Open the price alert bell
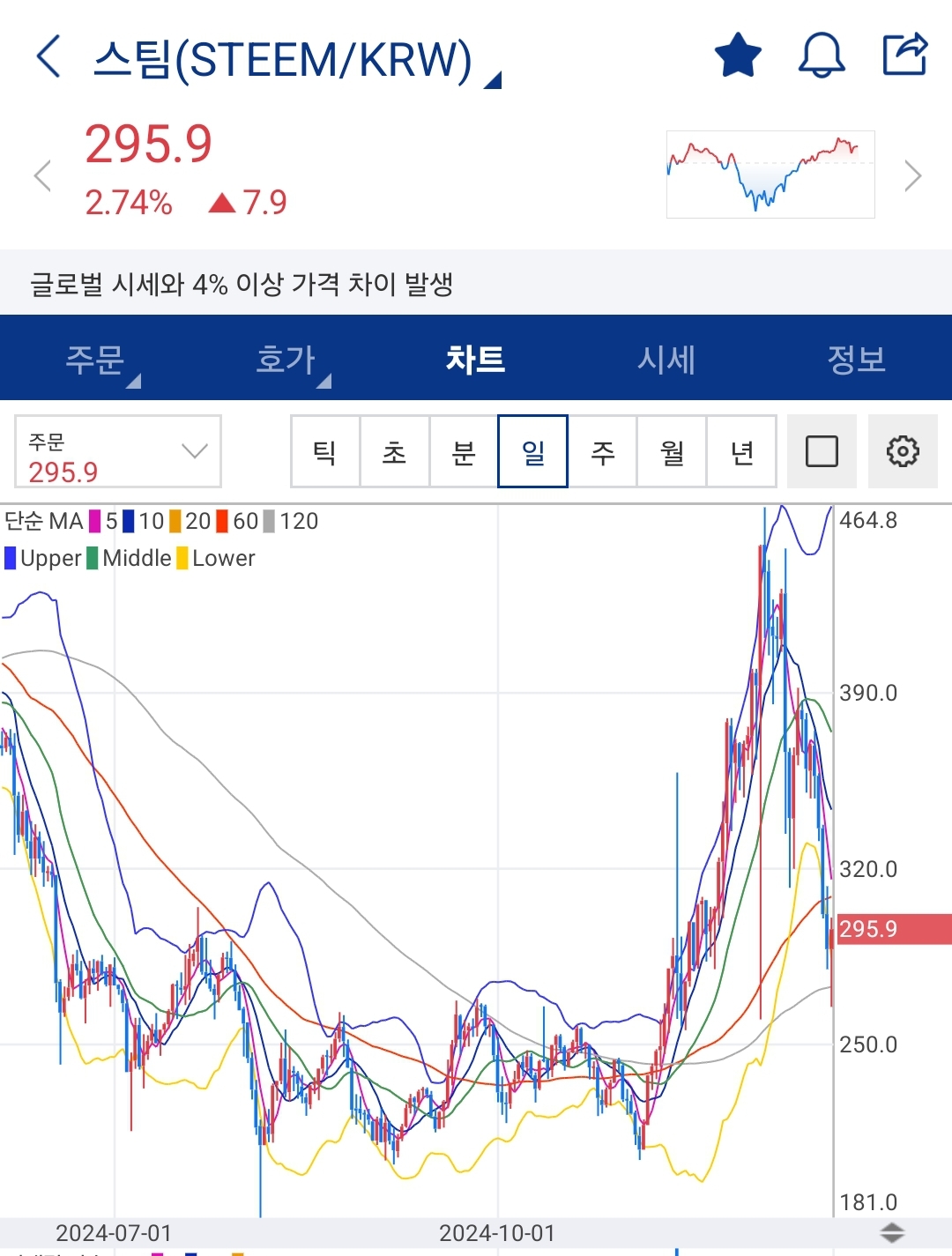Viewport: 952px width, 1256px height. click(x=821, y=56)
